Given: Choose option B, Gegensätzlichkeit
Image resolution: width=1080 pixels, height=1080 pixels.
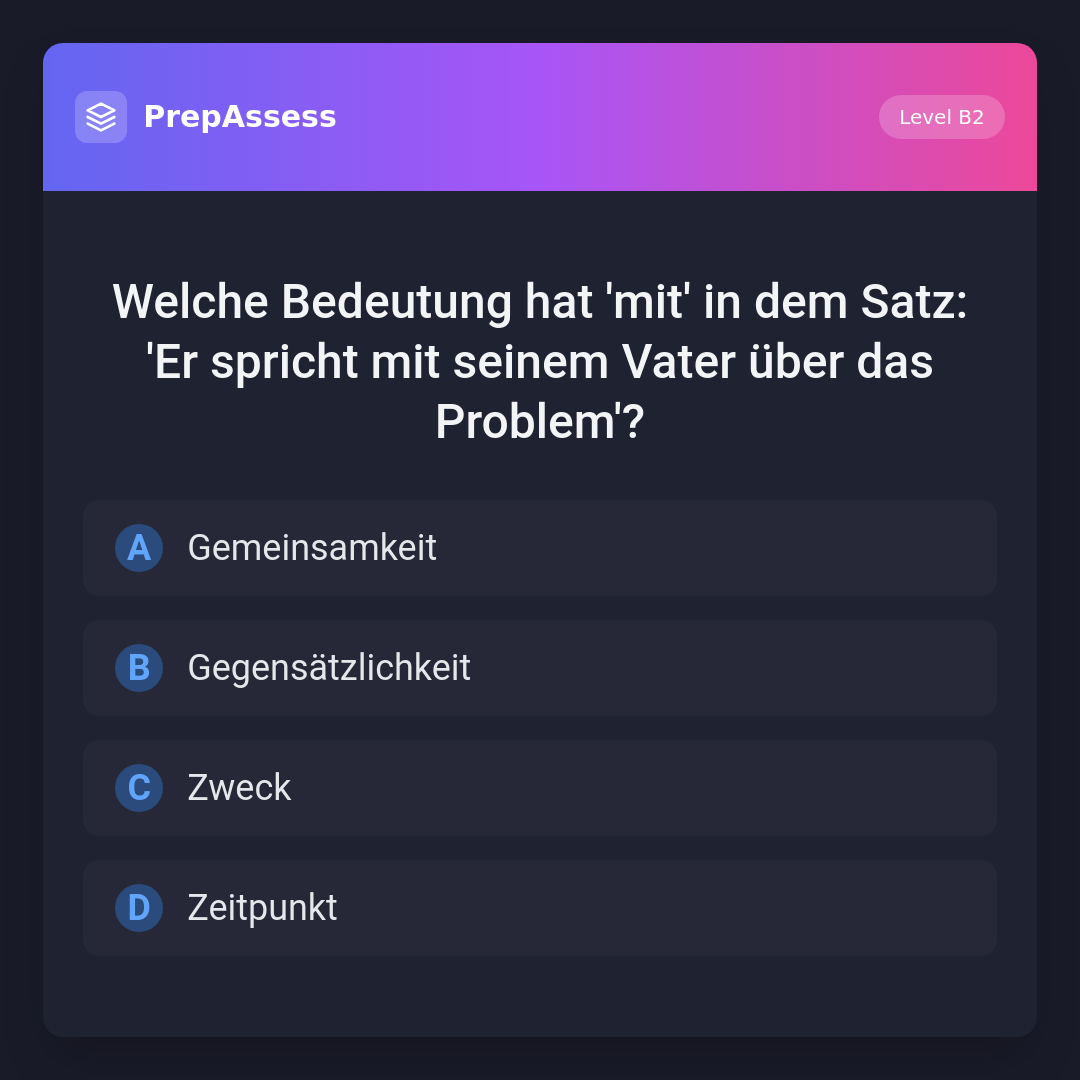Looking at the screenshot, I should click(540, 668).
